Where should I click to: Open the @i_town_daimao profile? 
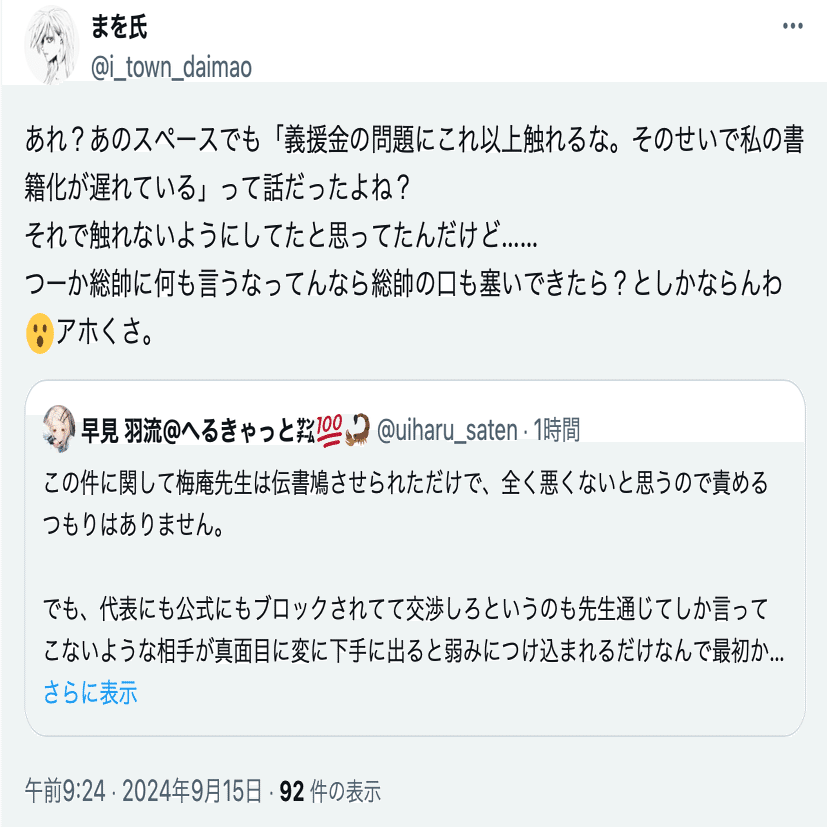pyautogui.click(x=171, y=68)
